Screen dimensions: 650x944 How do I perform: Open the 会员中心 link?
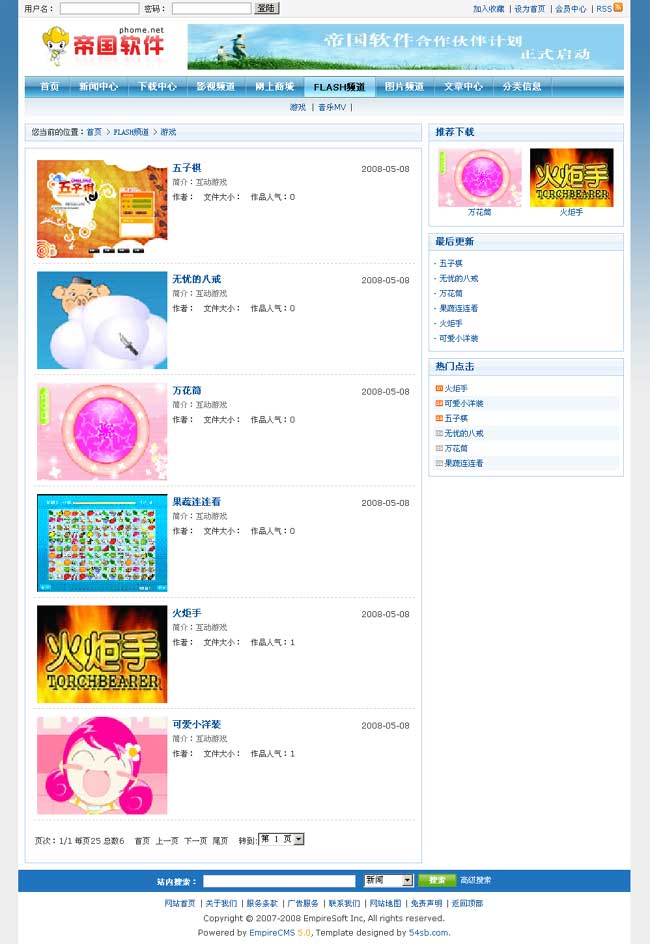(x=571, y=9)
